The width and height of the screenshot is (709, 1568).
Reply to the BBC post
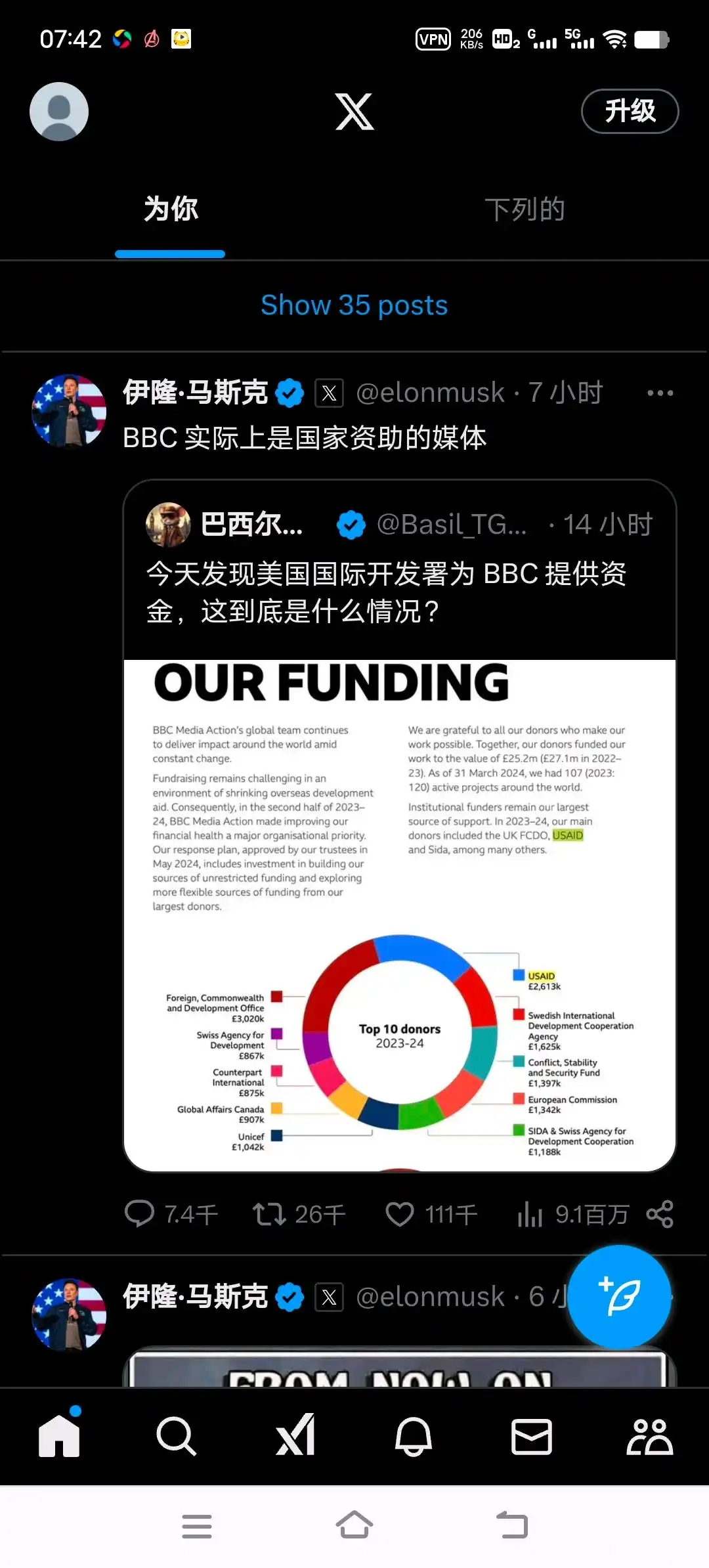(x=140, y=1214)
